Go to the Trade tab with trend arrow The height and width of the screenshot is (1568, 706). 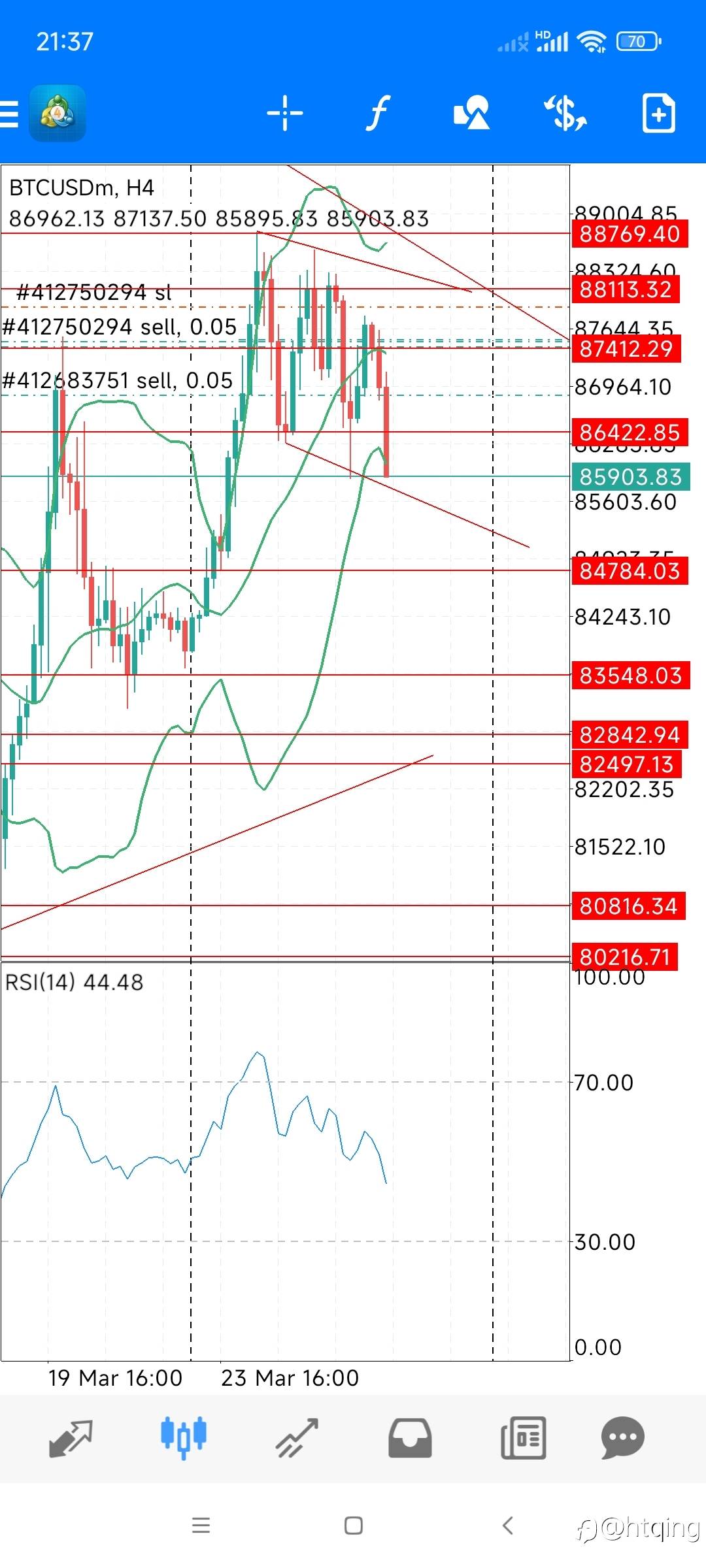[297, 1438]
